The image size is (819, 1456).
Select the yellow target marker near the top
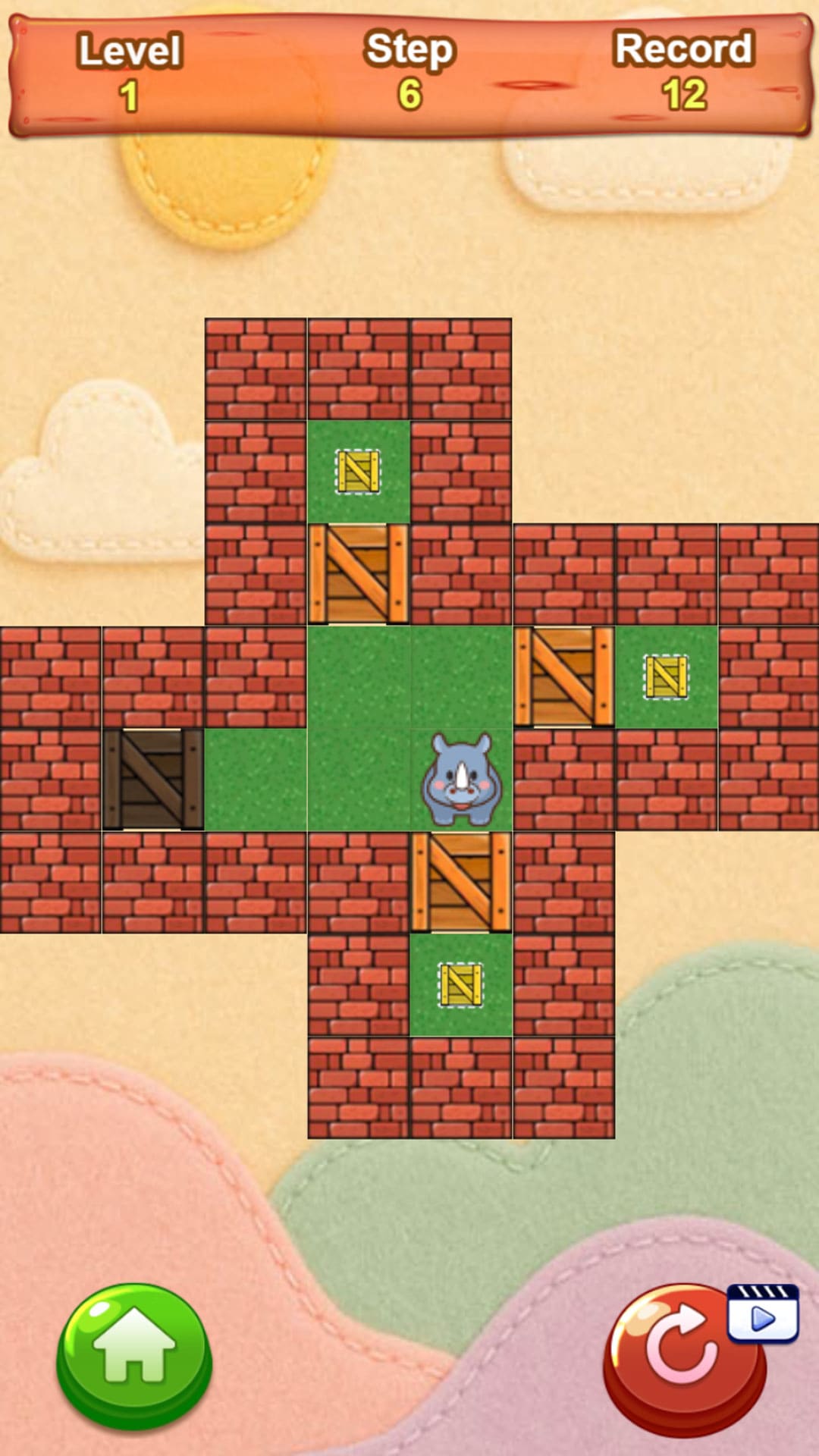point(356,470)
